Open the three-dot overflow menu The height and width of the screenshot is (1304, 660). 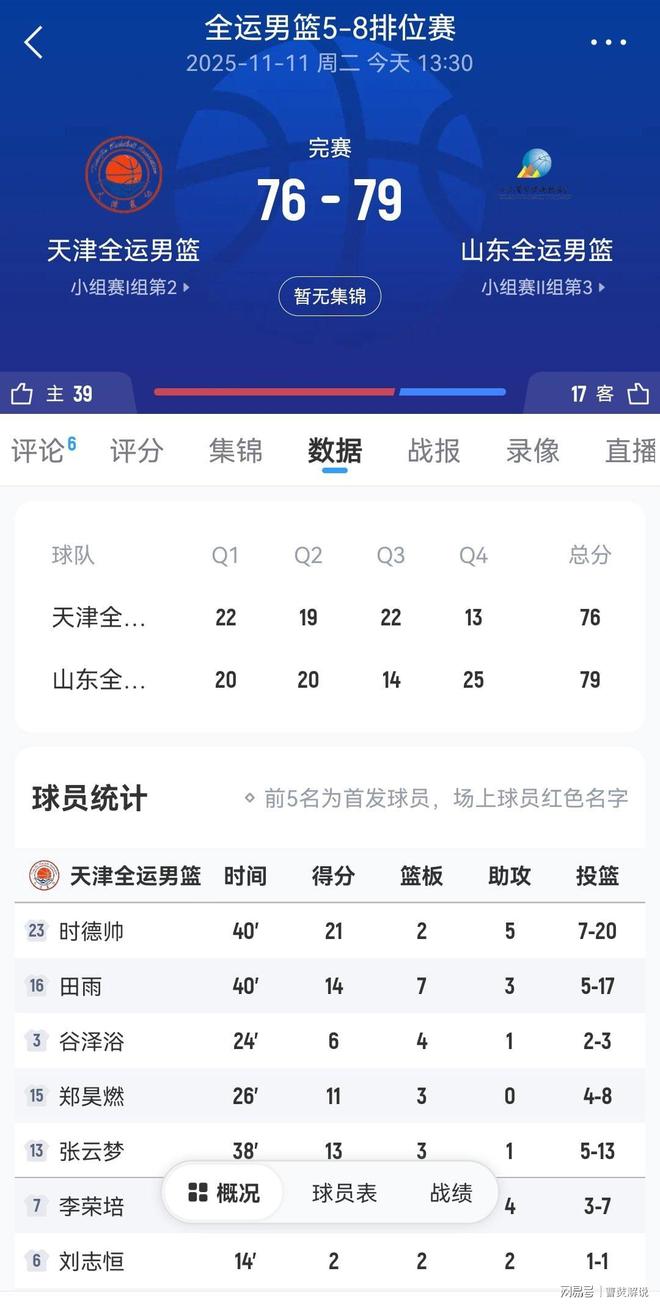click(608, 42)
